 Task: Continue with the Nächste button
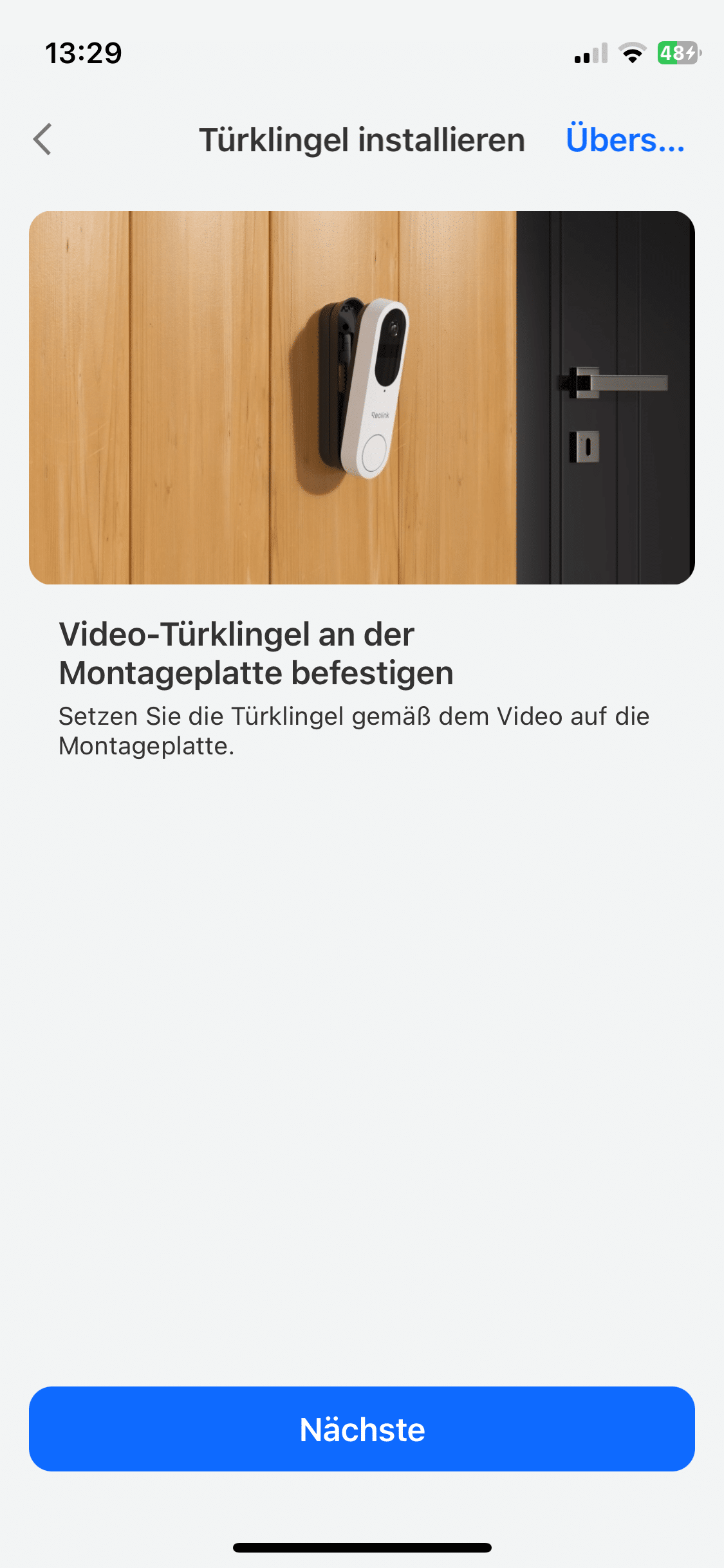pyautogui.click(x=362, y=1429)
